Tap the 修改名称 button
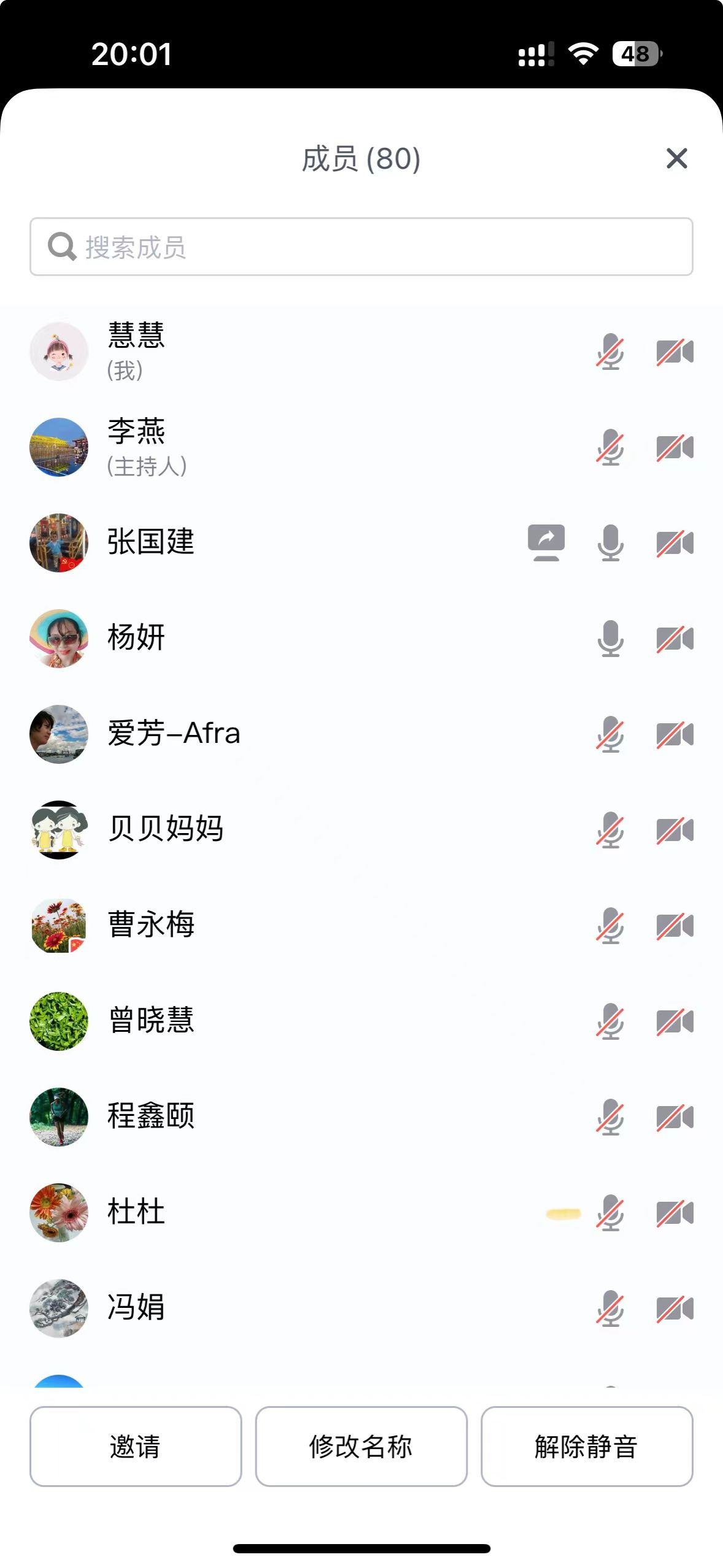 [x=361, y=1446]
